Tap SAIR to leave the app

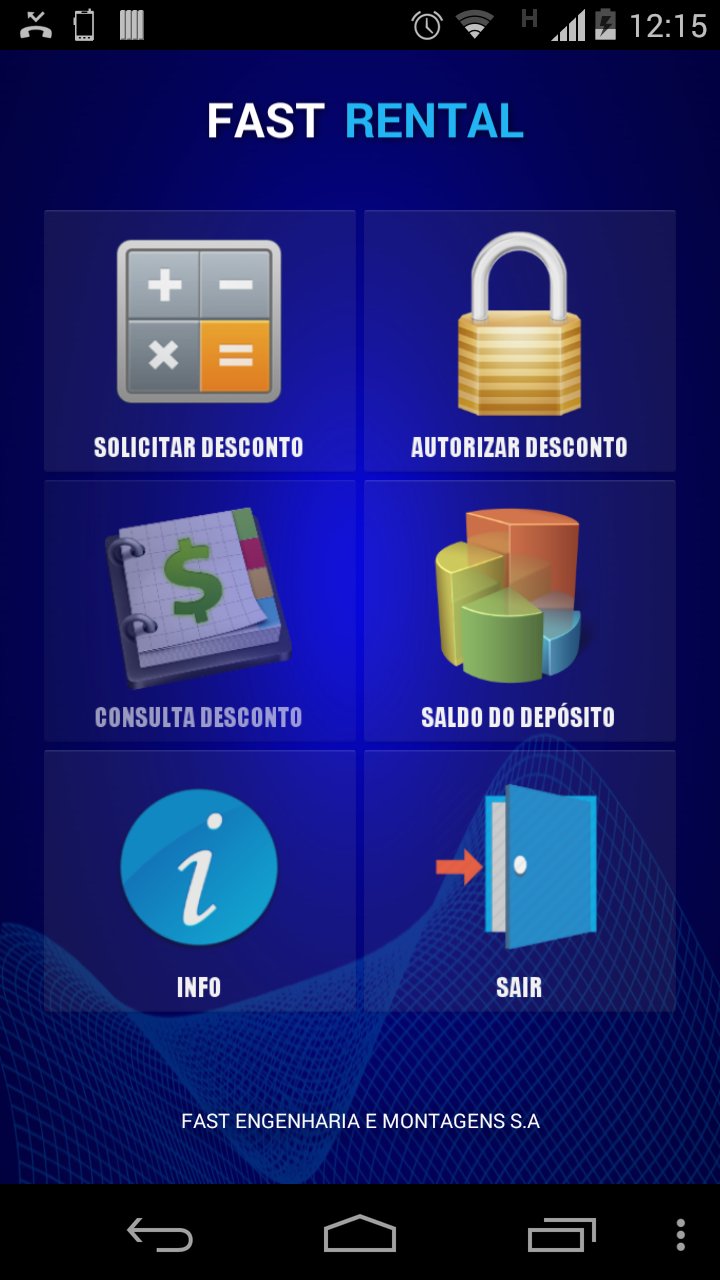(x=518, y=987)
